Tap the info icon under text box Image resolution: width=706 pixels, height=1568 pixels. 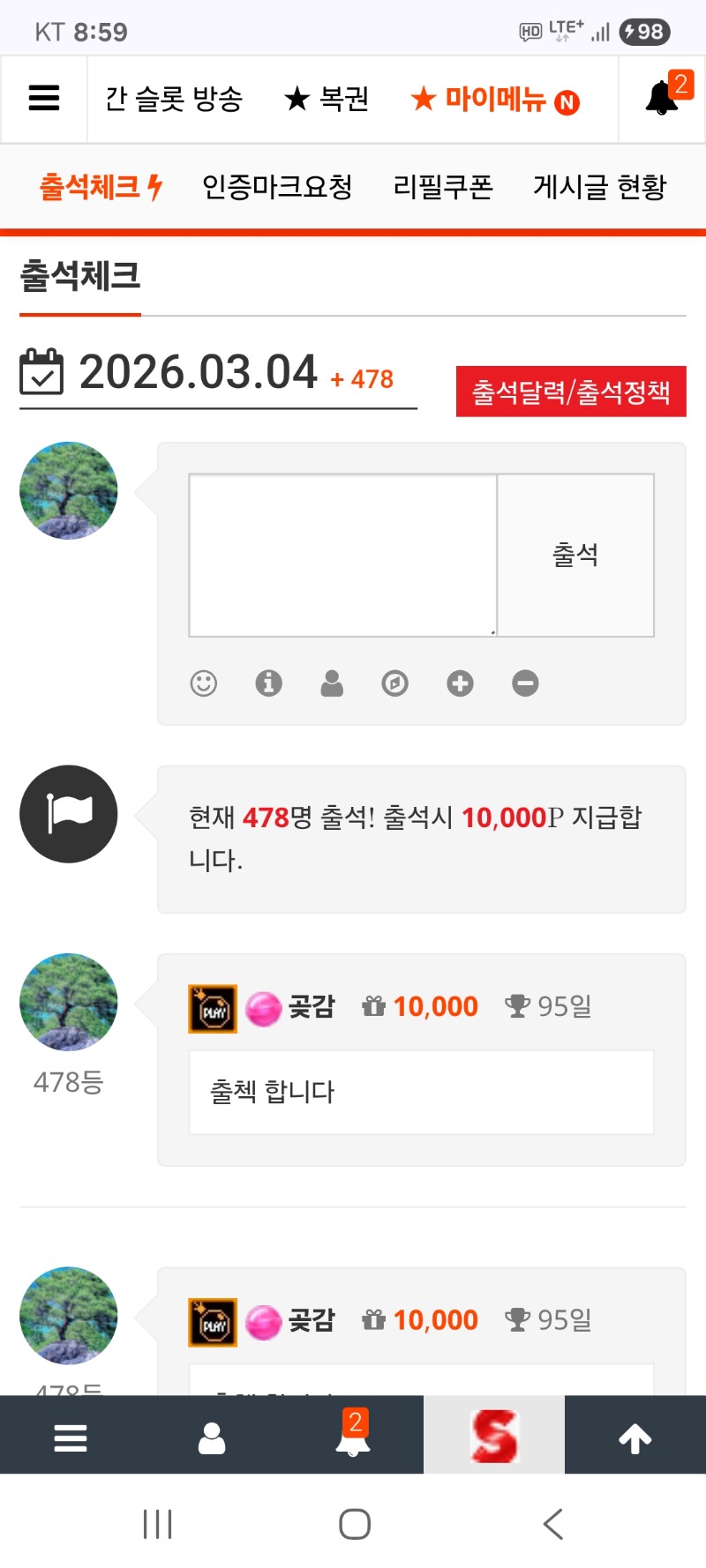point(268,683)
